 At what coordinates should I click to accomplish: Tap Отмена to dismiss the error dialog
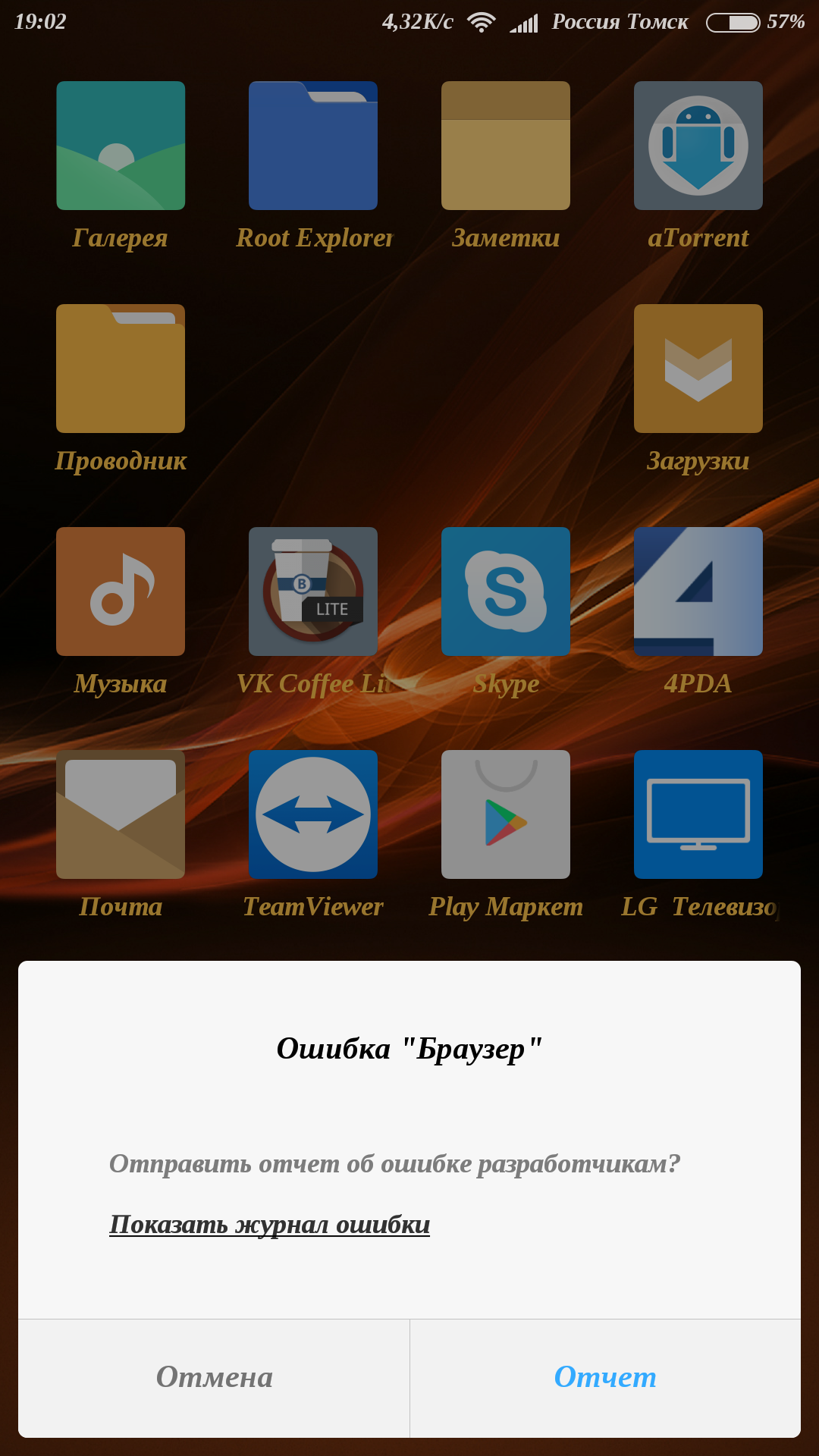click(214, 1377)
